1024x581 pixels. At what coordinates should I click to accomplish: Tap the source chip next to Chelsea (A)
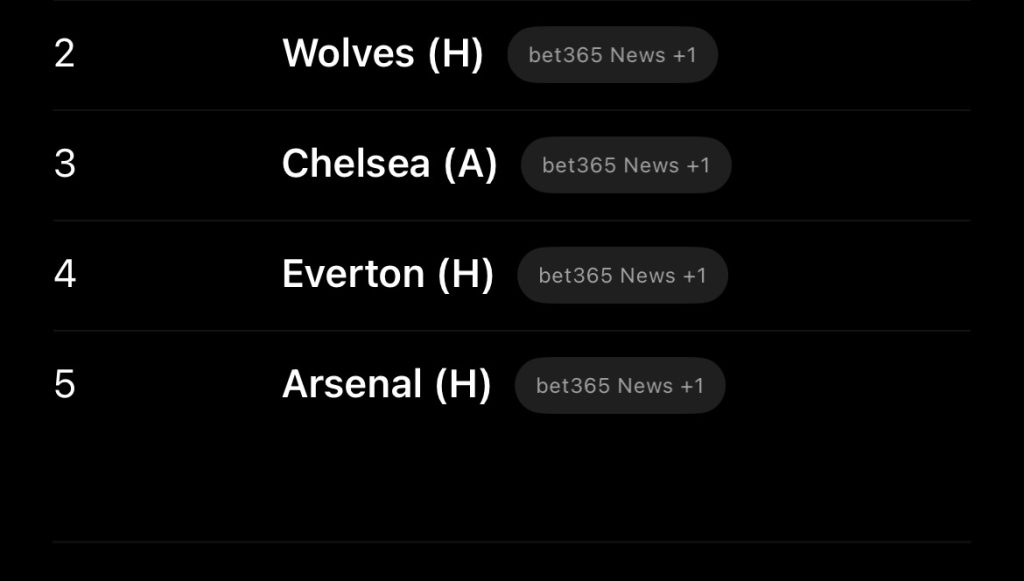tap(626, 165)
